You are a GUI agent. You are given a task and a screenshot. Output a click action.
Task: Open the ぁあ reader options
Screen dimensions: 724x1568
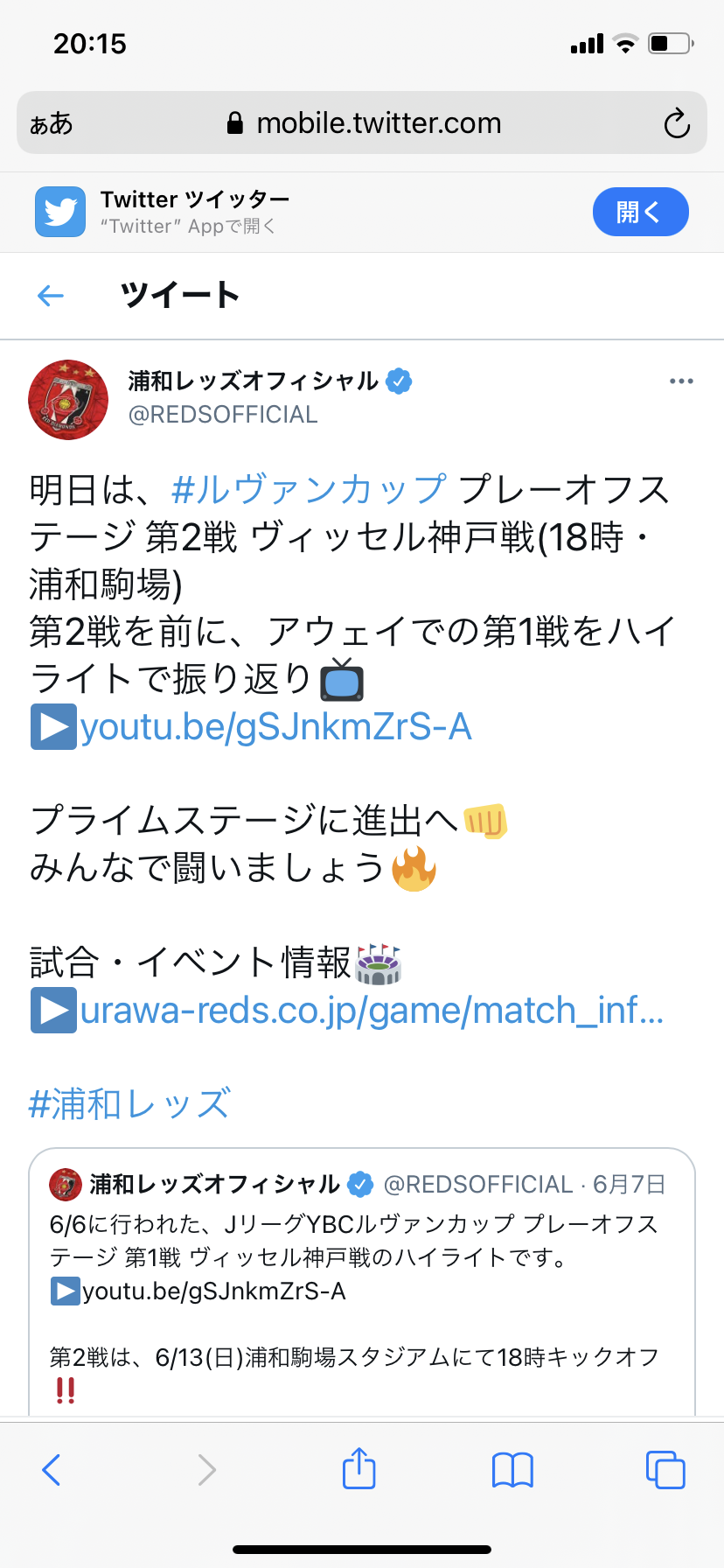point(52,124)
